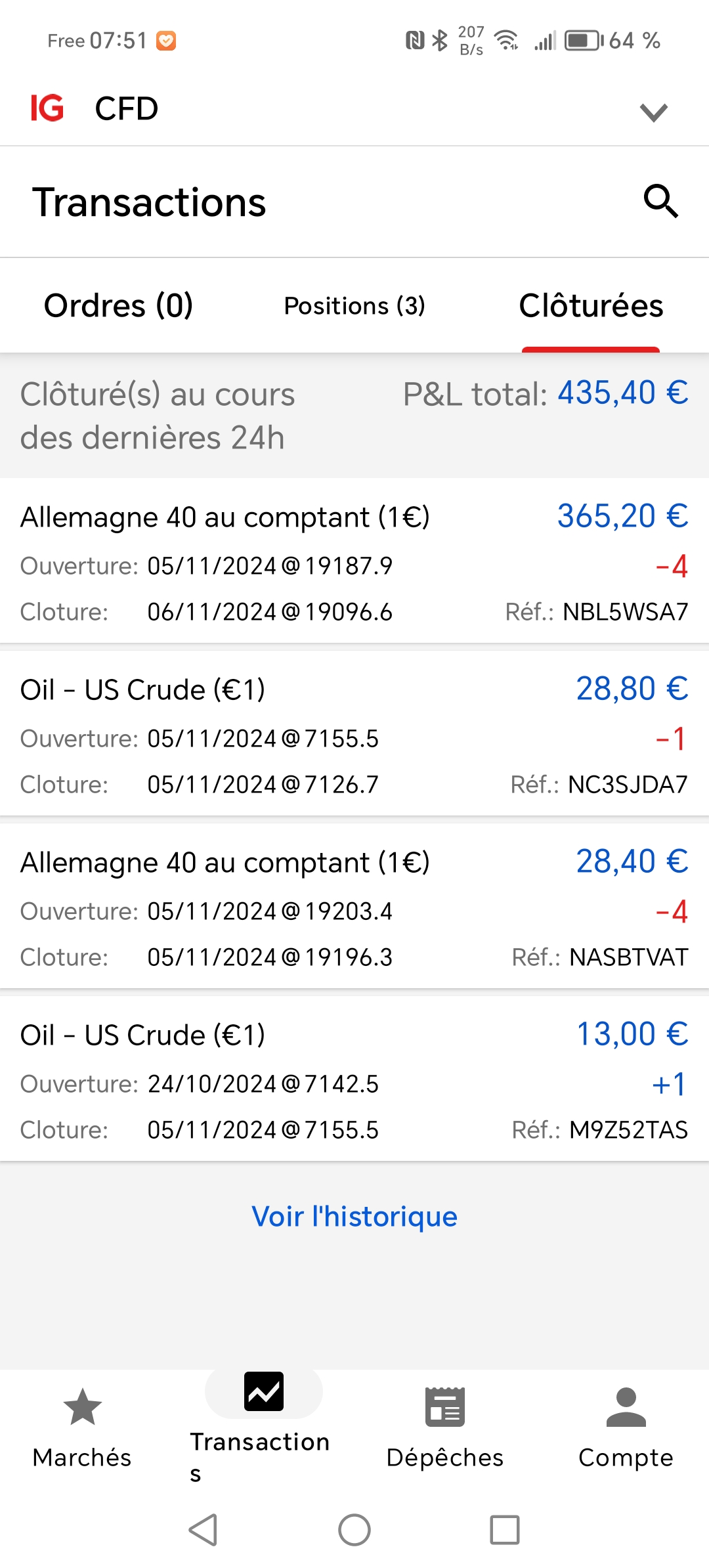Open closed trade with ref NC3SJDA7
709x1568 pixels.
pyautogui.click(x=354, y=735)
